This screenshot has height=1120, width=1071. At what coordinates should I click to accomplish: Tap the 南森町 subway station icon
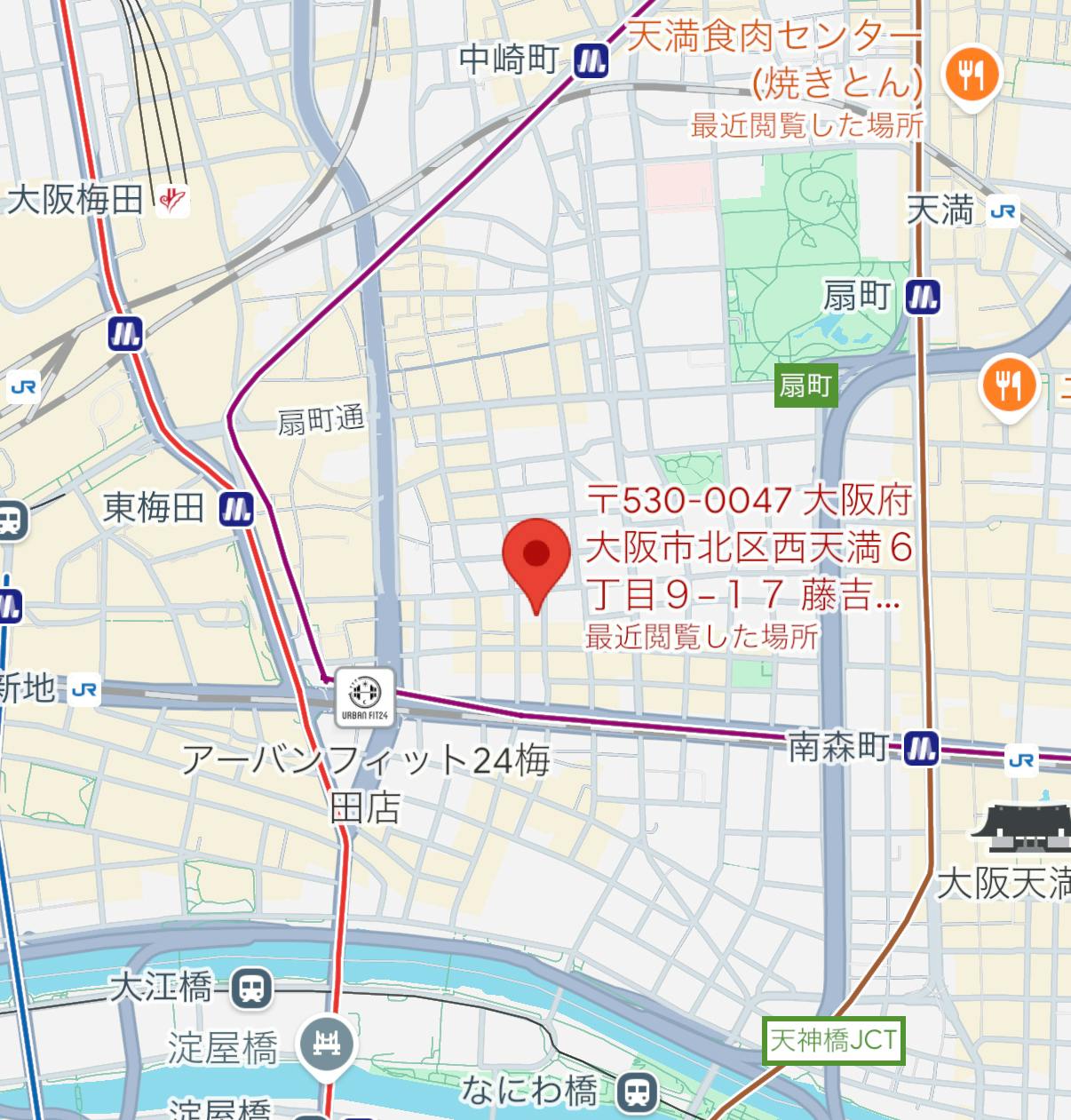point(921,748)
